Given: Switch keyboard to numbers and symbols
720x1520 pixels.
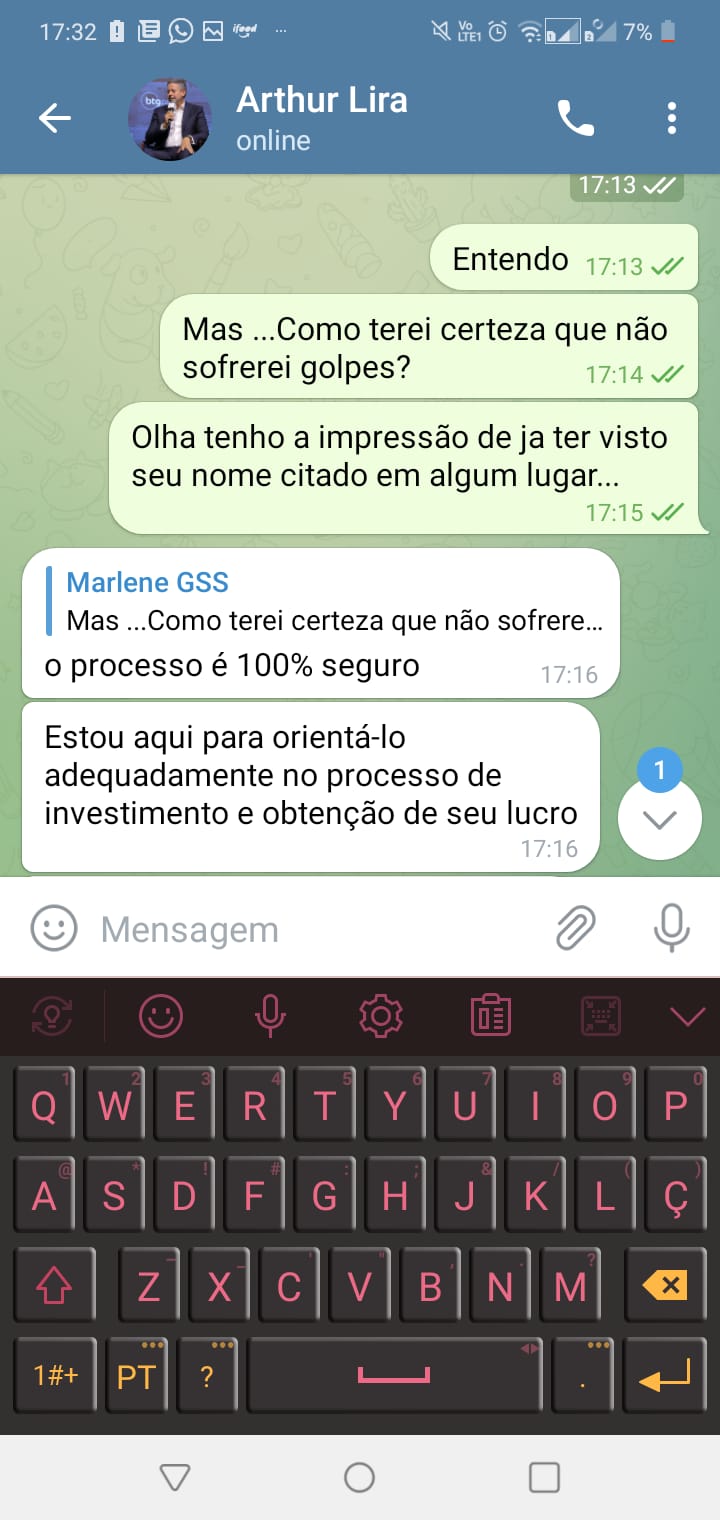Looking at the screenshot, I should pyautogui.click(x=55, y=1376).
